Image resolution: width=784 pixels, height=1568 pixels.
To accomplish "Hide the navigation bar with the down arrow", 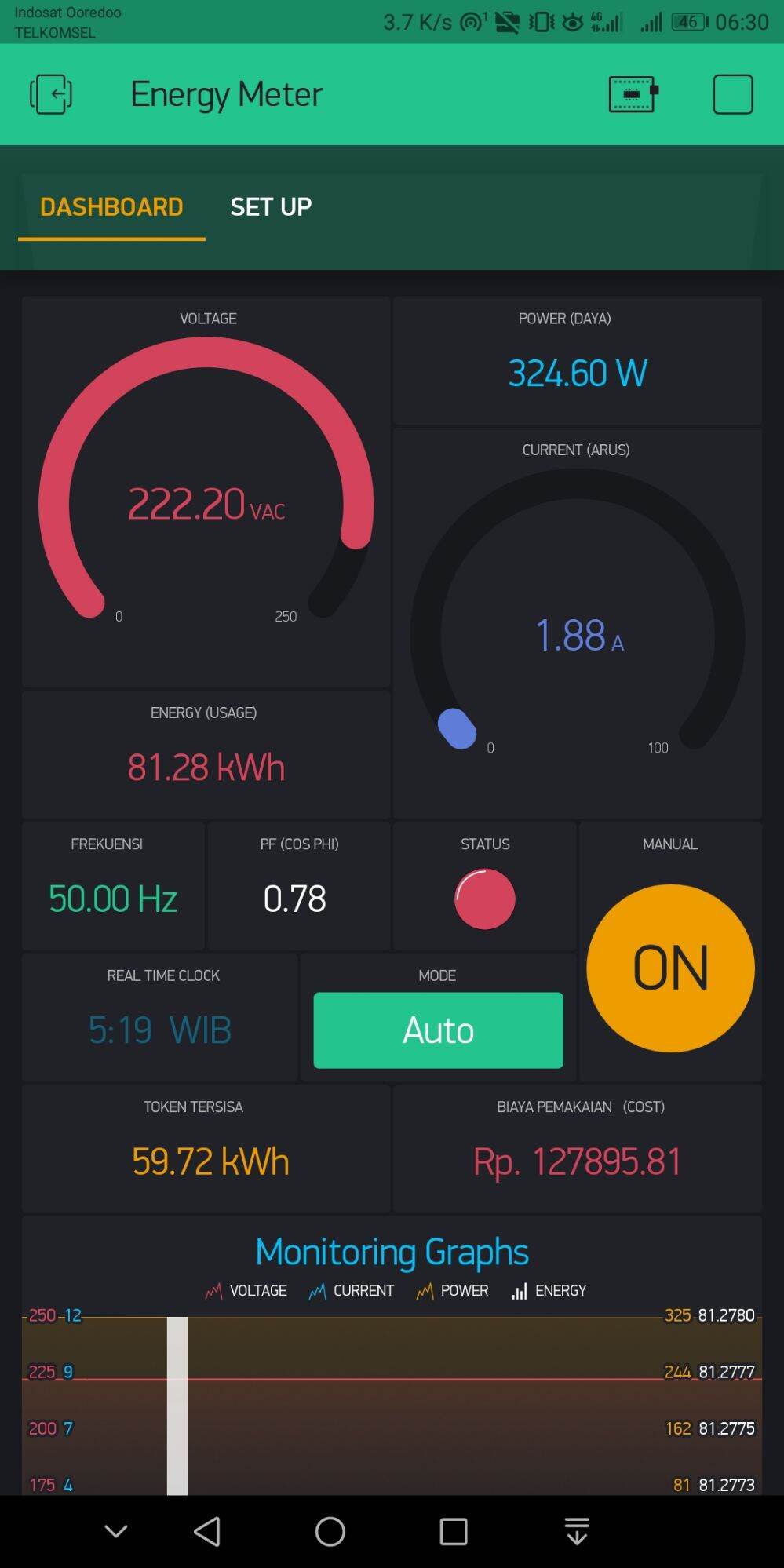I will point(578,1530).
